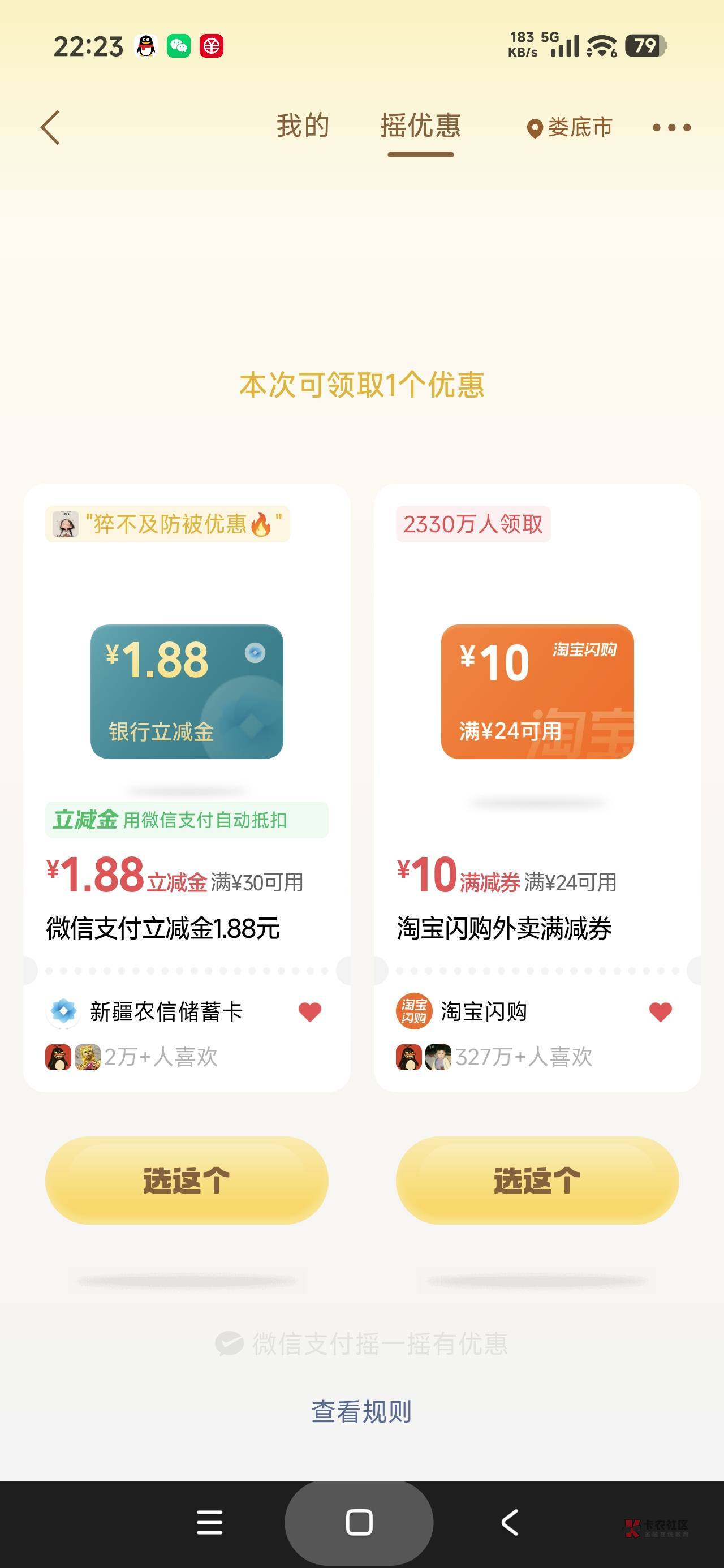The height and width of the screenshot is (1568, 724).
Task: Open the three-dot overflow menu
Action: (x=671, y=127)
